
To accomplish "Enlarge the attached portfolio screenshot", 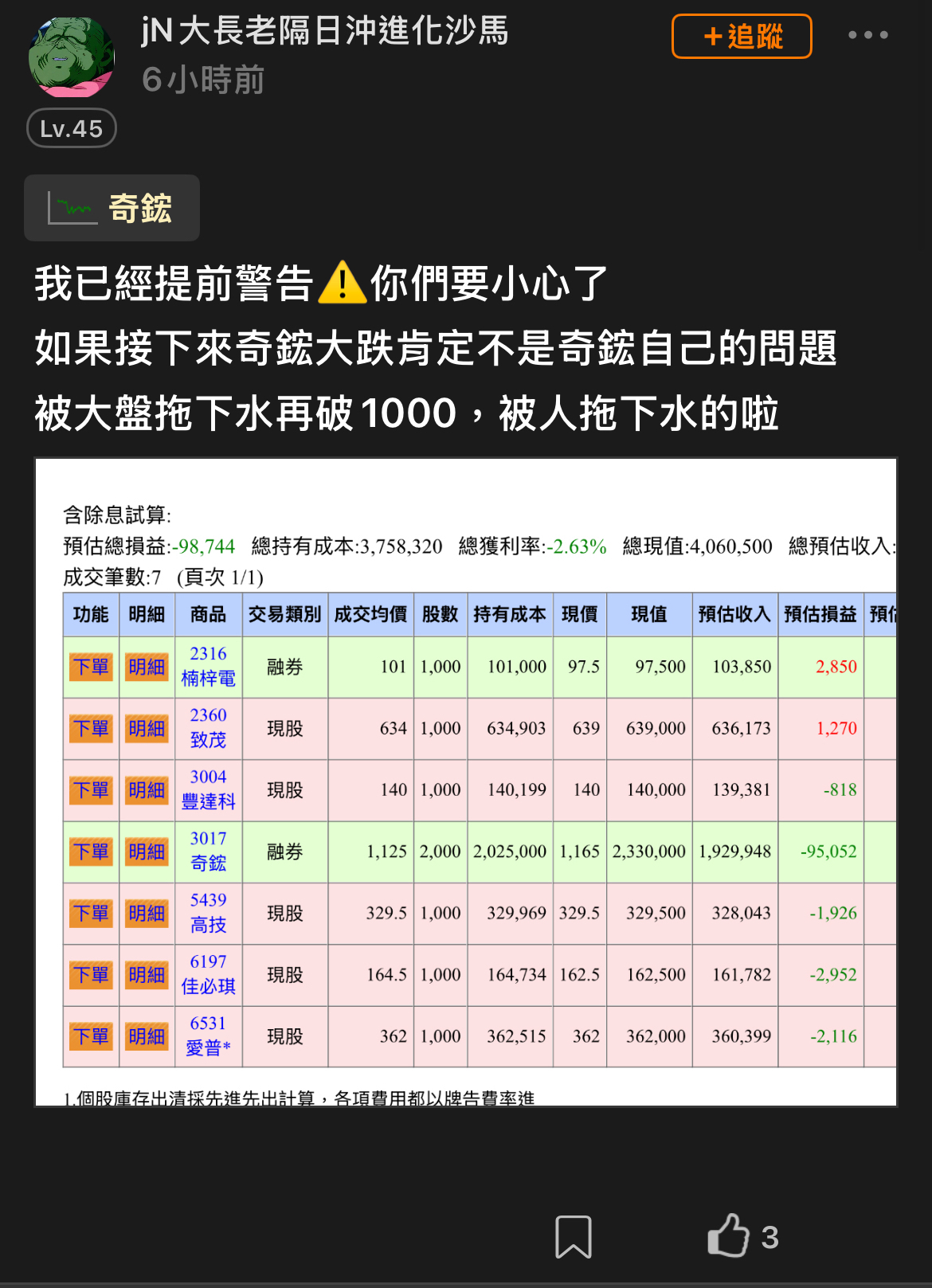I will click(x=466, y=781).
